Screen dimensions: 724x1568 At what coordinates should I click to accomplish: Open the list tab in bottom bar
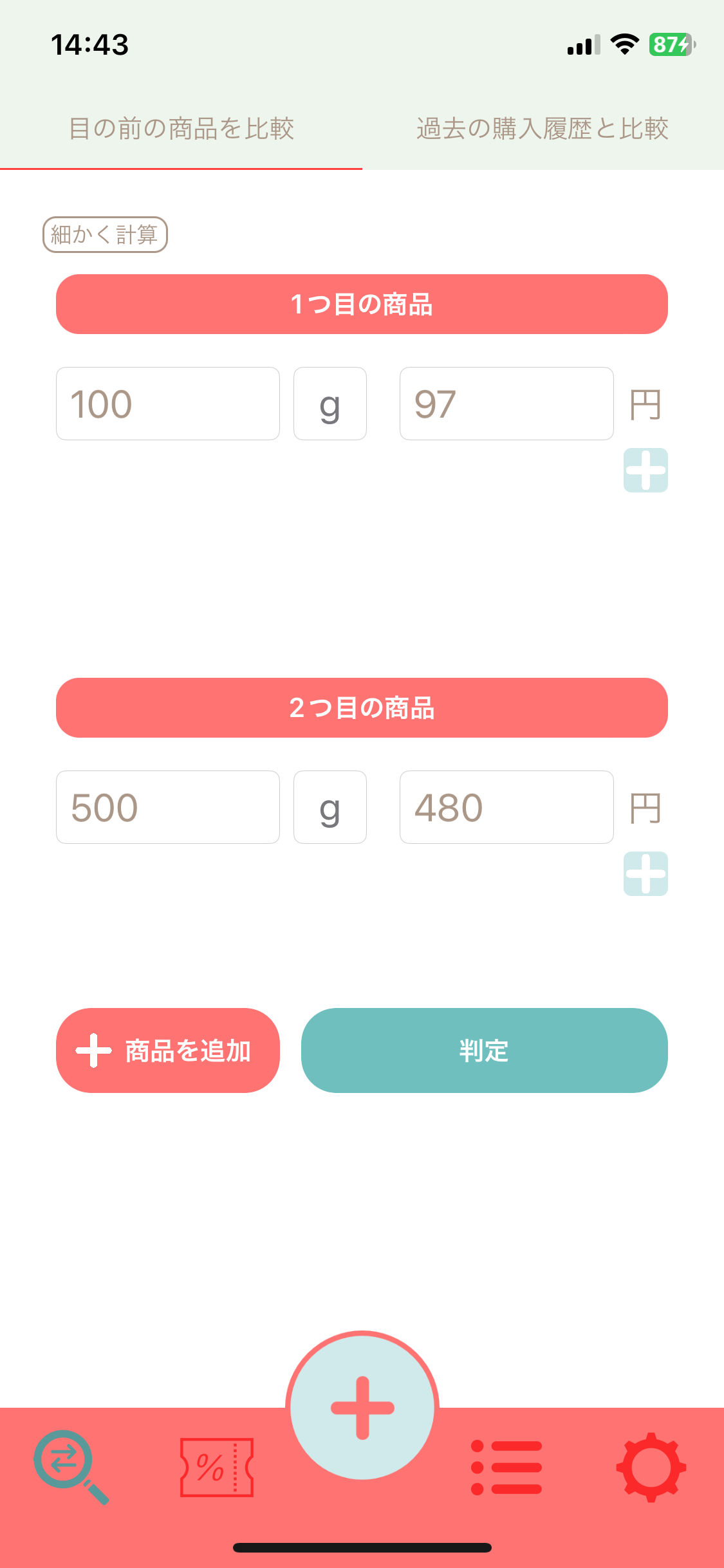click(506, 1468)
